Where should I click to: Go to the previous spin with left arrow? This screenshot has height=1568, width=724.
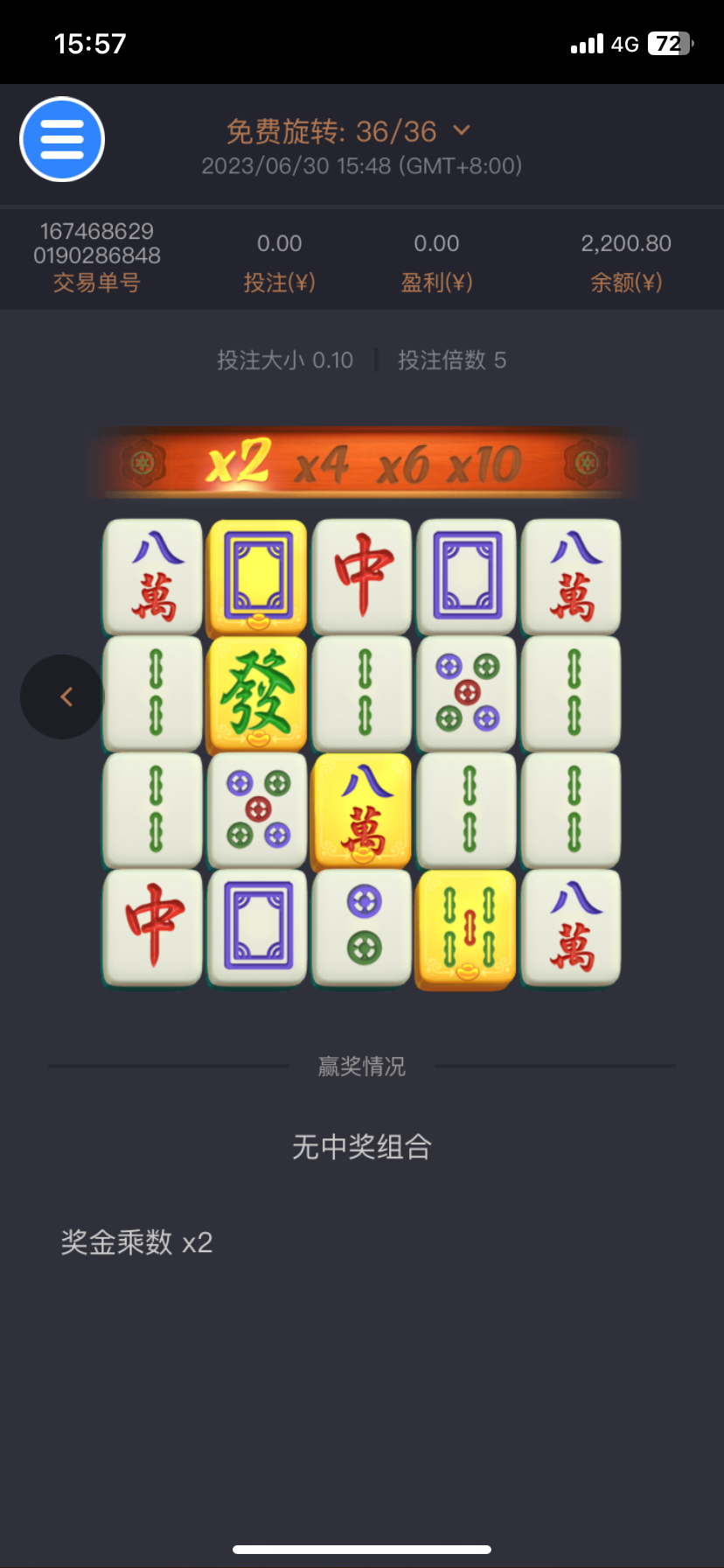tap(63, 696)
